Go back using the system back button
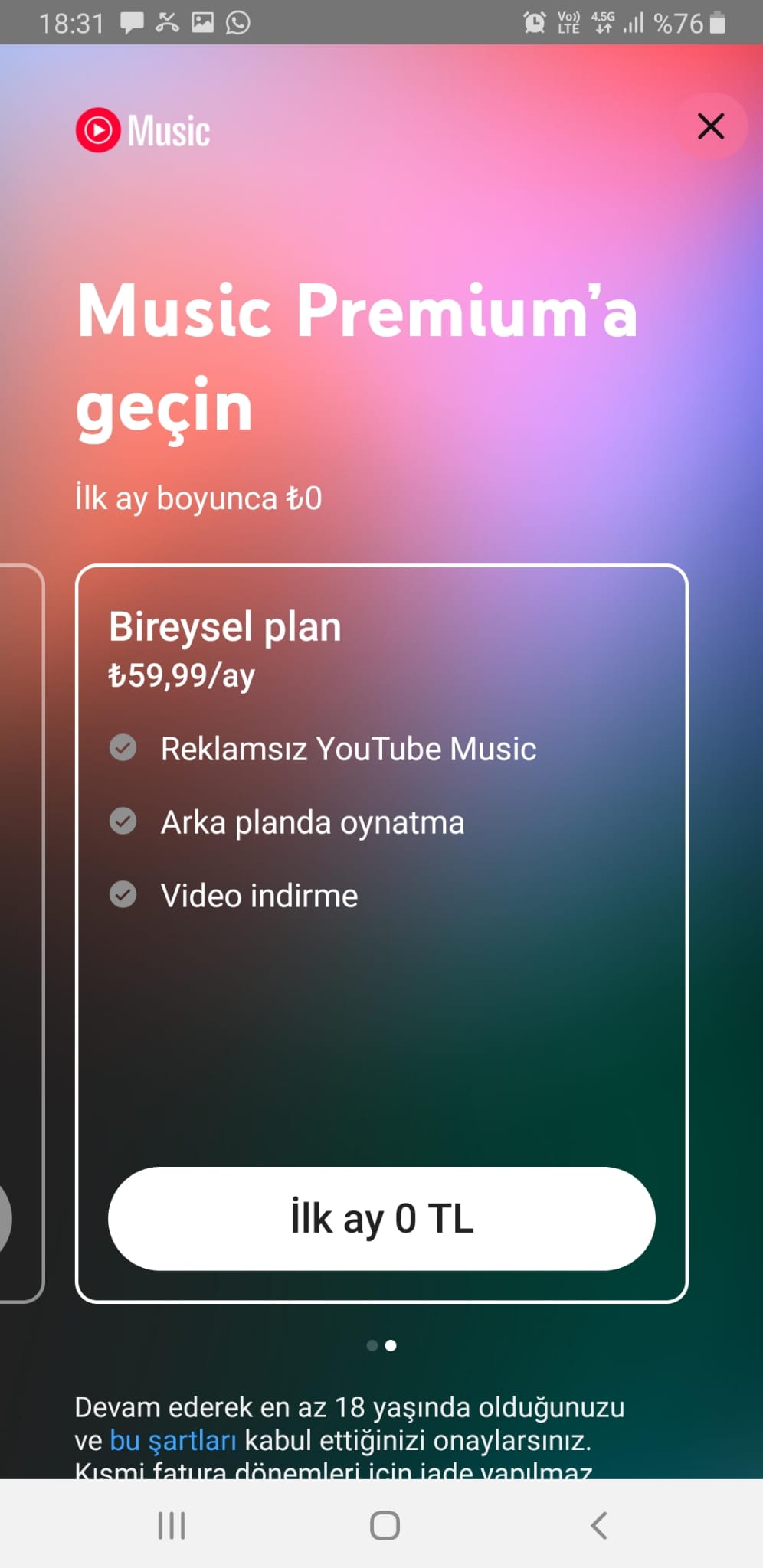763x1568 pixels. point(599,1525)
